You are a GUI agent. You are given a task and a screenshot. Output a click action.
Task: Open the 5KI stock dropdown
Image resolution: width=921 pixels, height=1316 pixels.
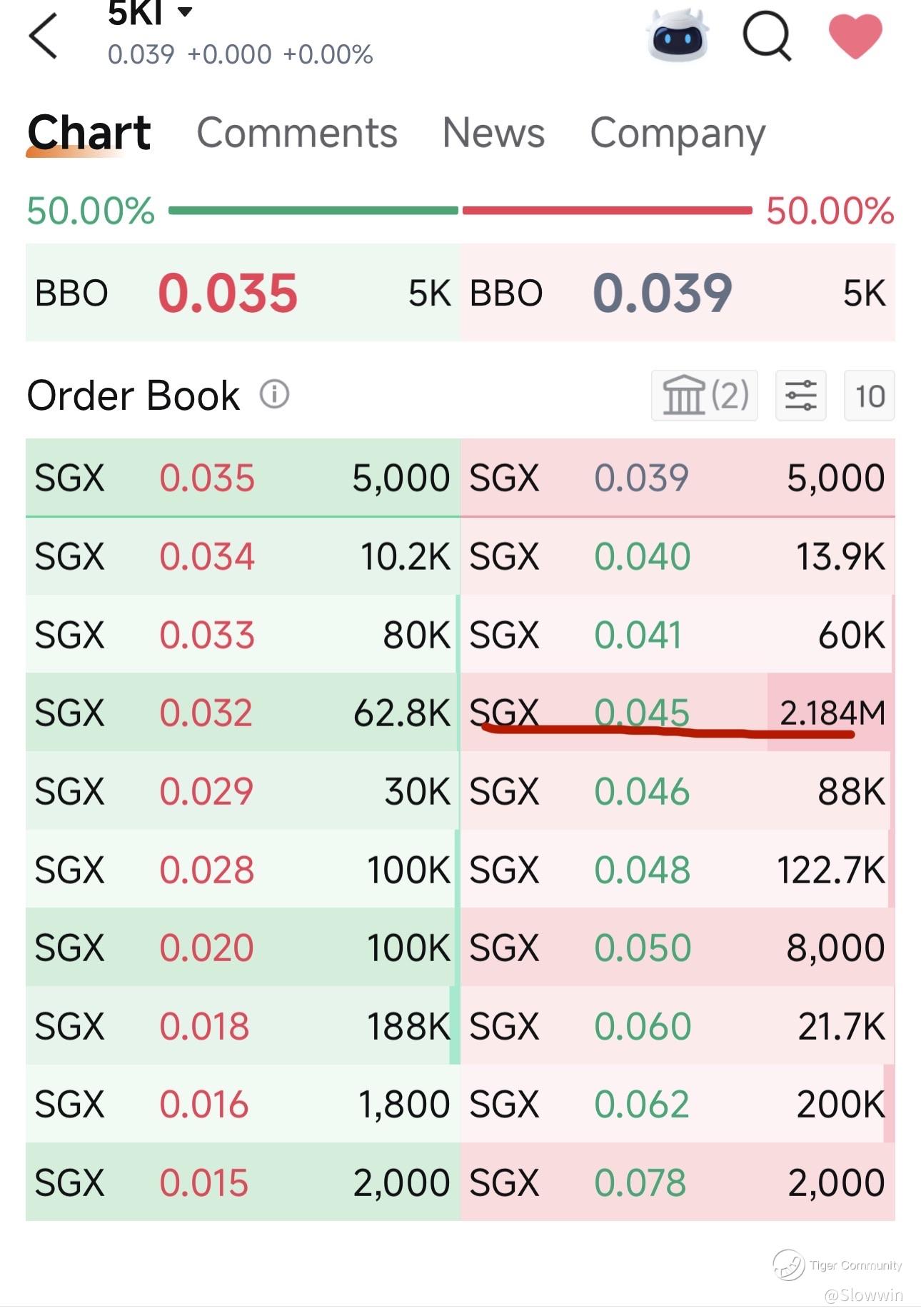click(x=150, y=13)
